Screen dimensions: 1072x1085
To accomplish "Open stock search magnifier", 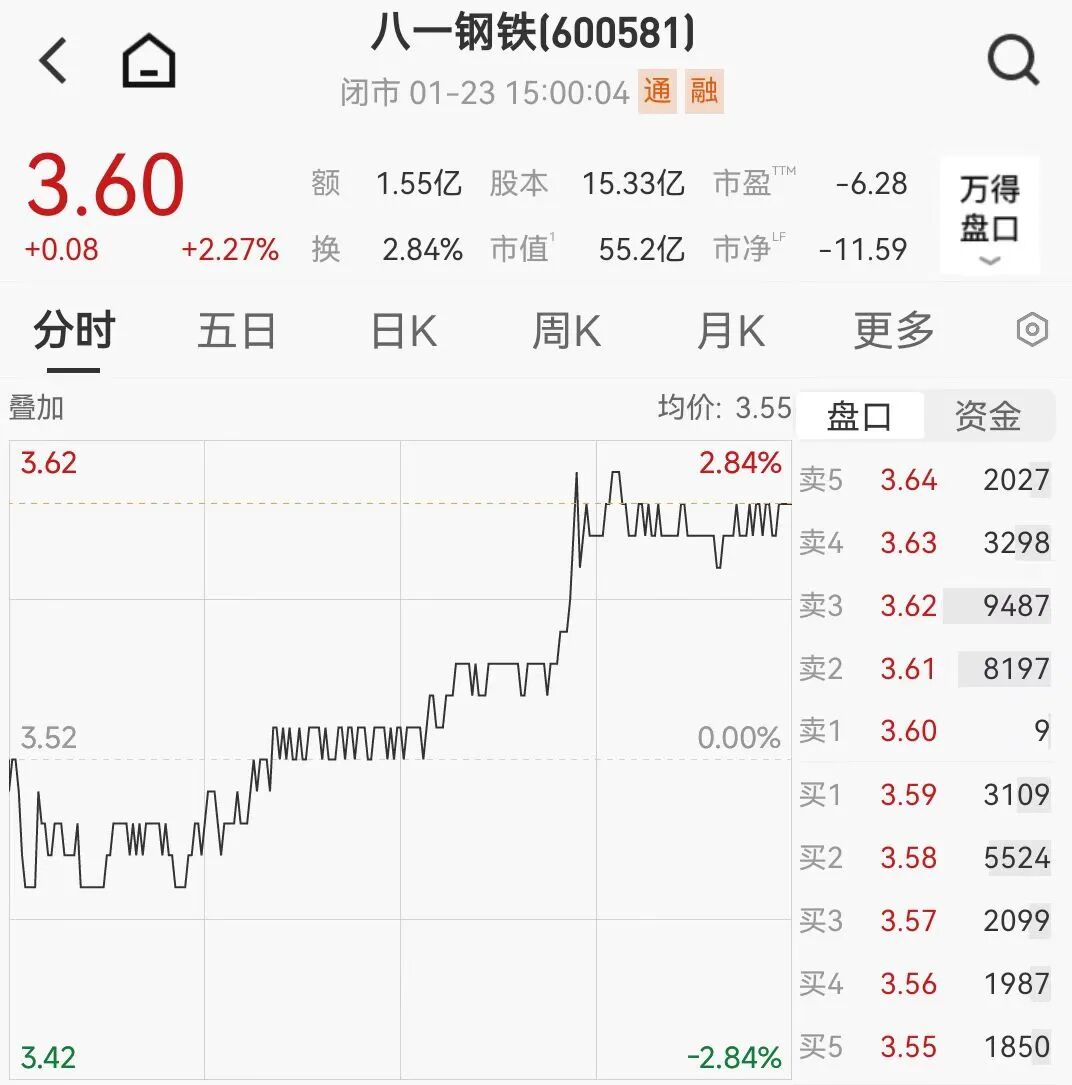I will click(x=1013, y=62).
